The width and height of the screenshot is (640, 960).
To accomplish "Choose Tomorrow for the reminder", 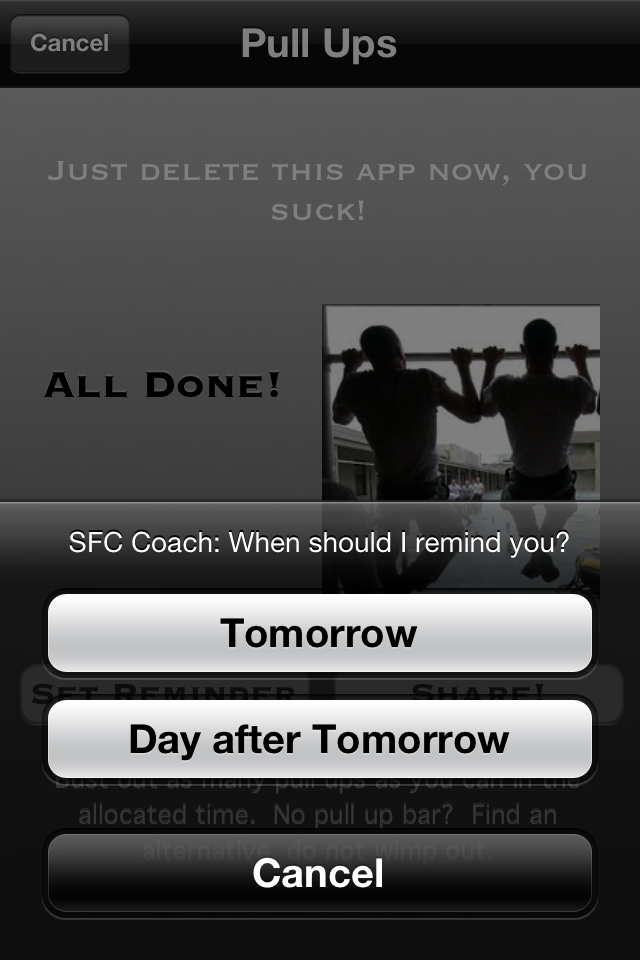I will coord(319,633).
